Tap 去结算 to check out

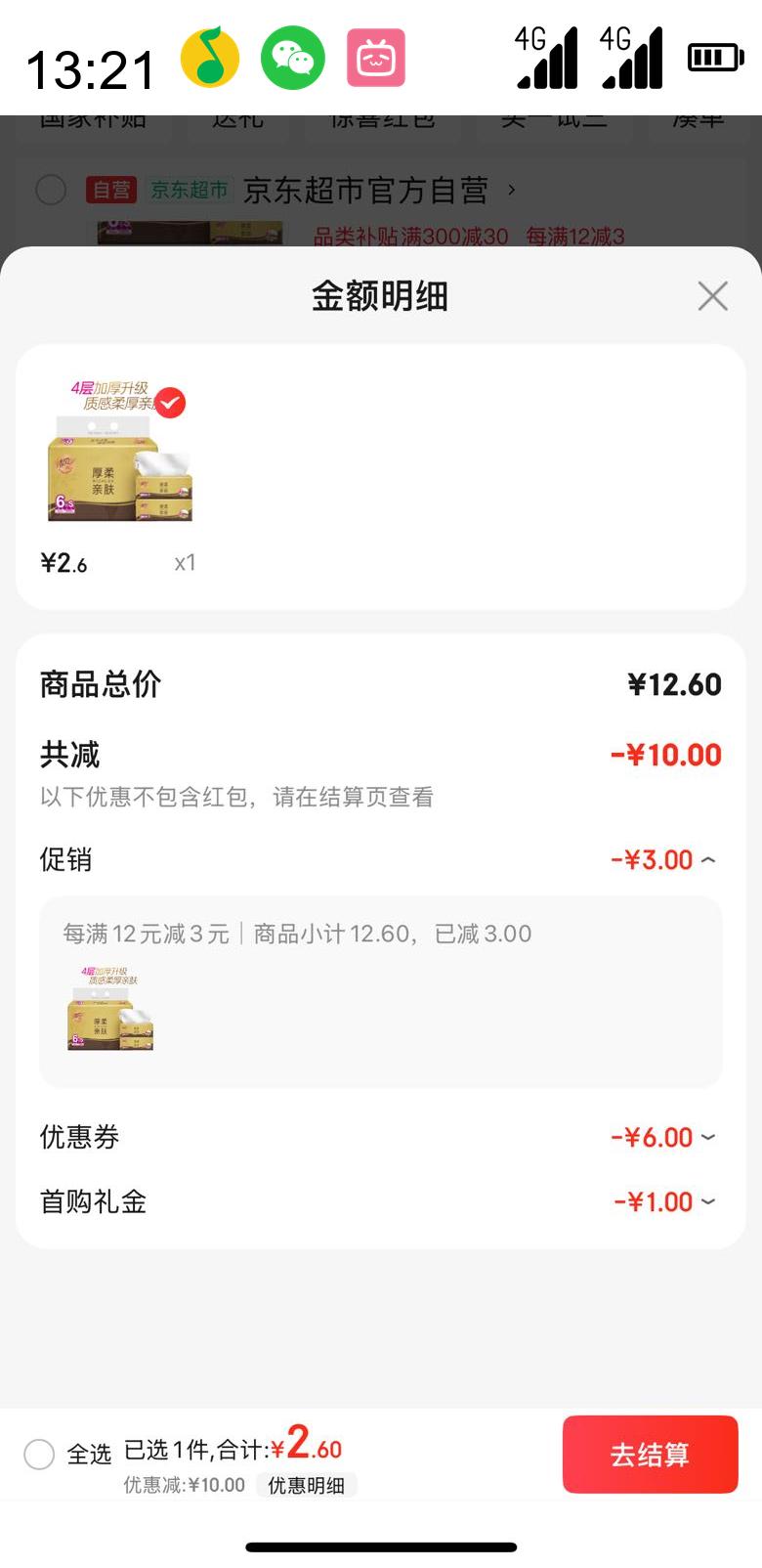(x=650, y=1454)
